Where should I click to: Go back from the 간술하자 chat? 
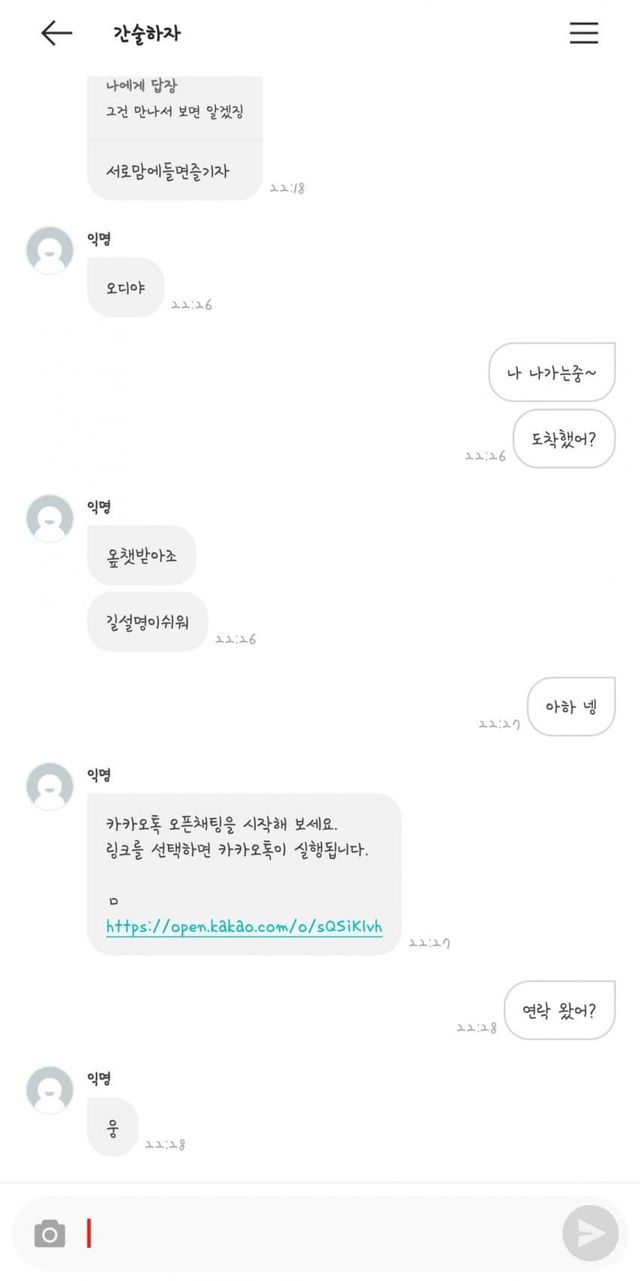point(56,33)
